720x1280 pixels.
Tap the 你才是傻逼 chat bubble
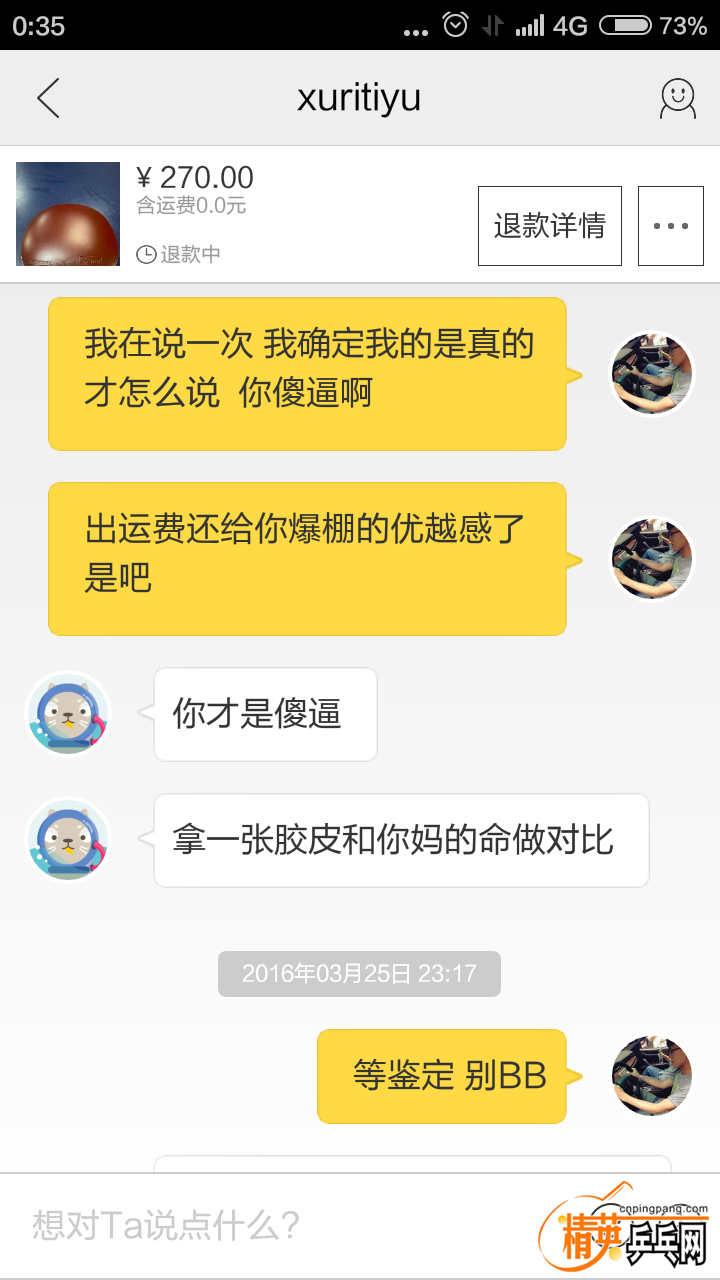[265, 714]
